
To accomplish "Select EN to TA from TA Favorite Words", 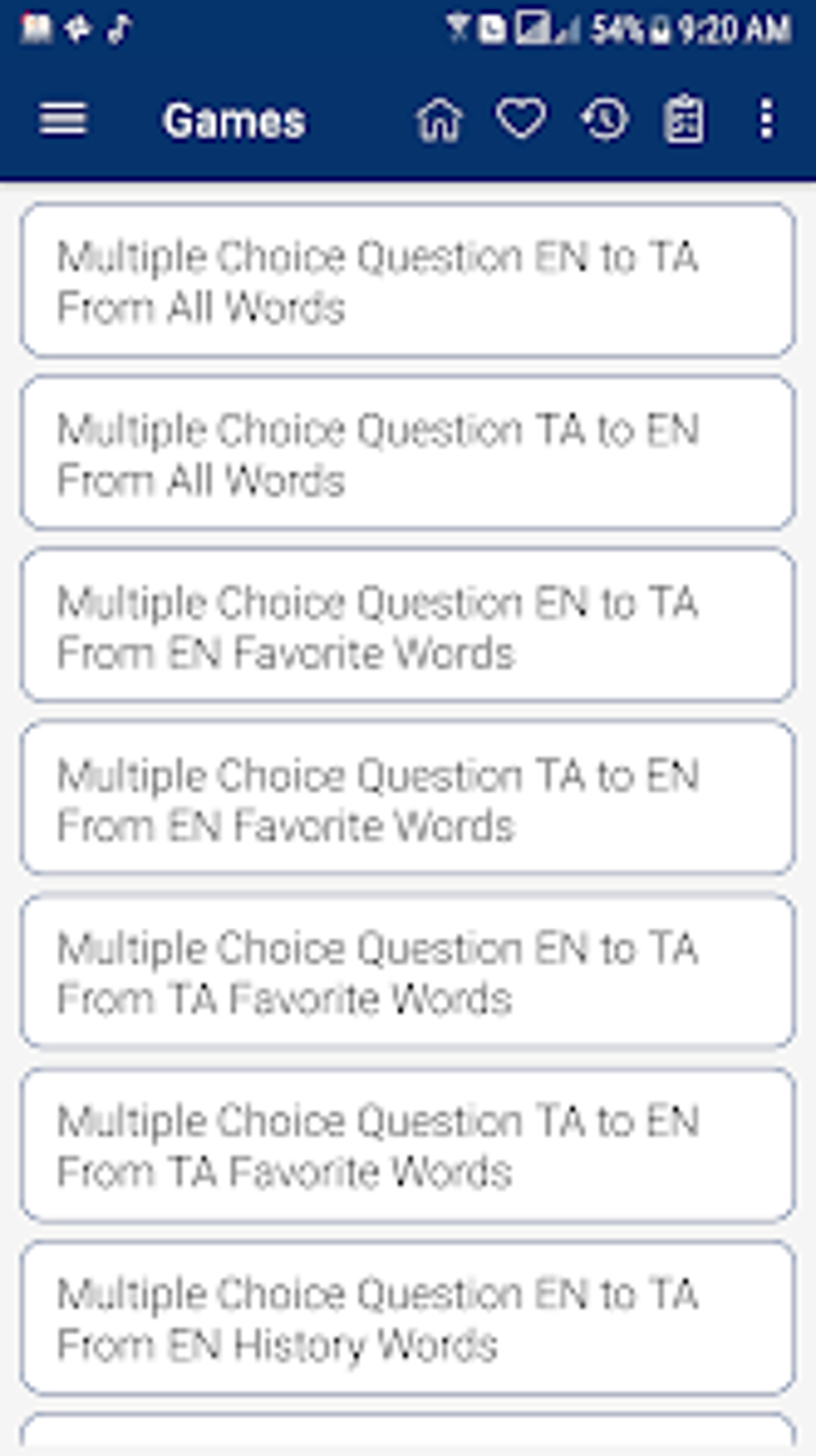I will point(408,973).
